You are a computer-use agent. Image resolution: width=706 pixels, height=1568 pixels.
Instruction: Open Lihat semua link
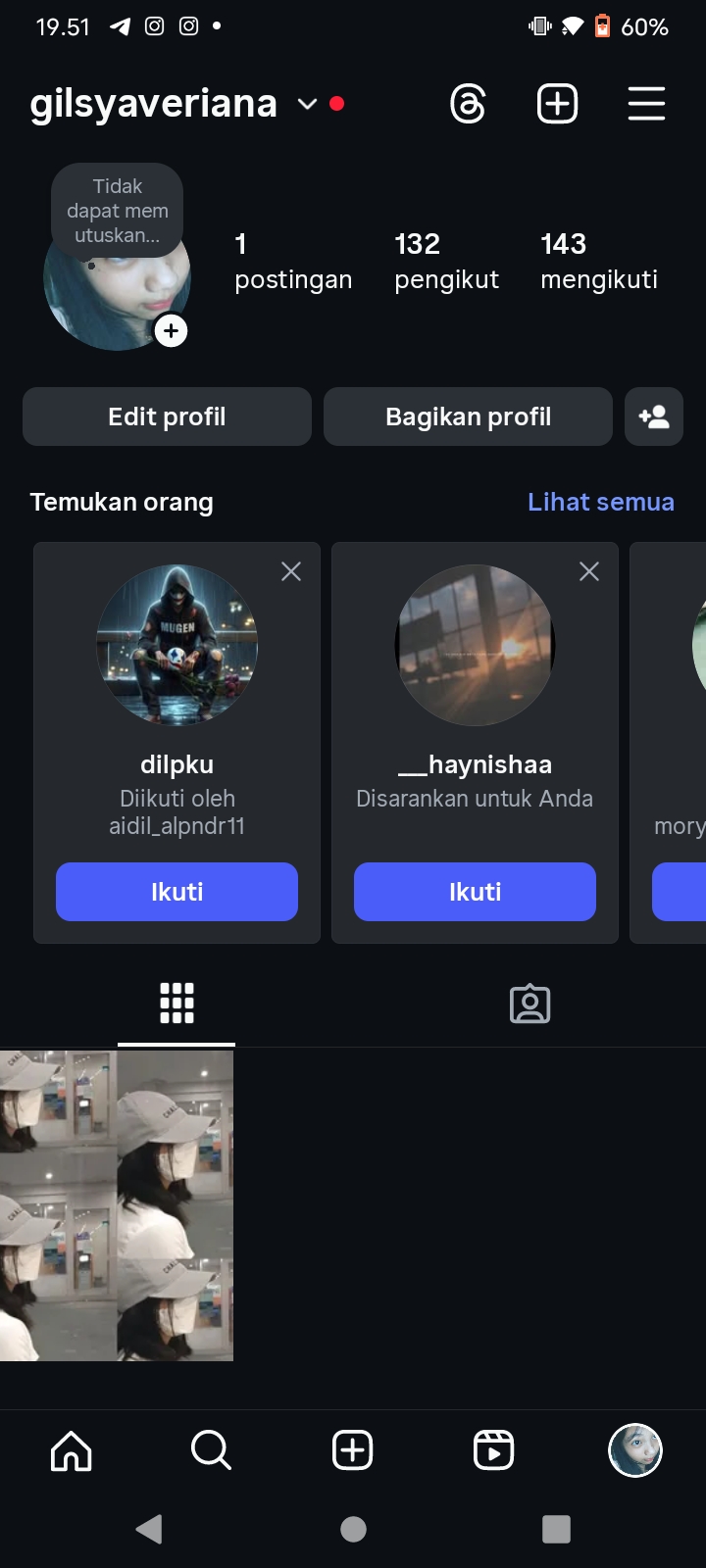pos(600,502)
